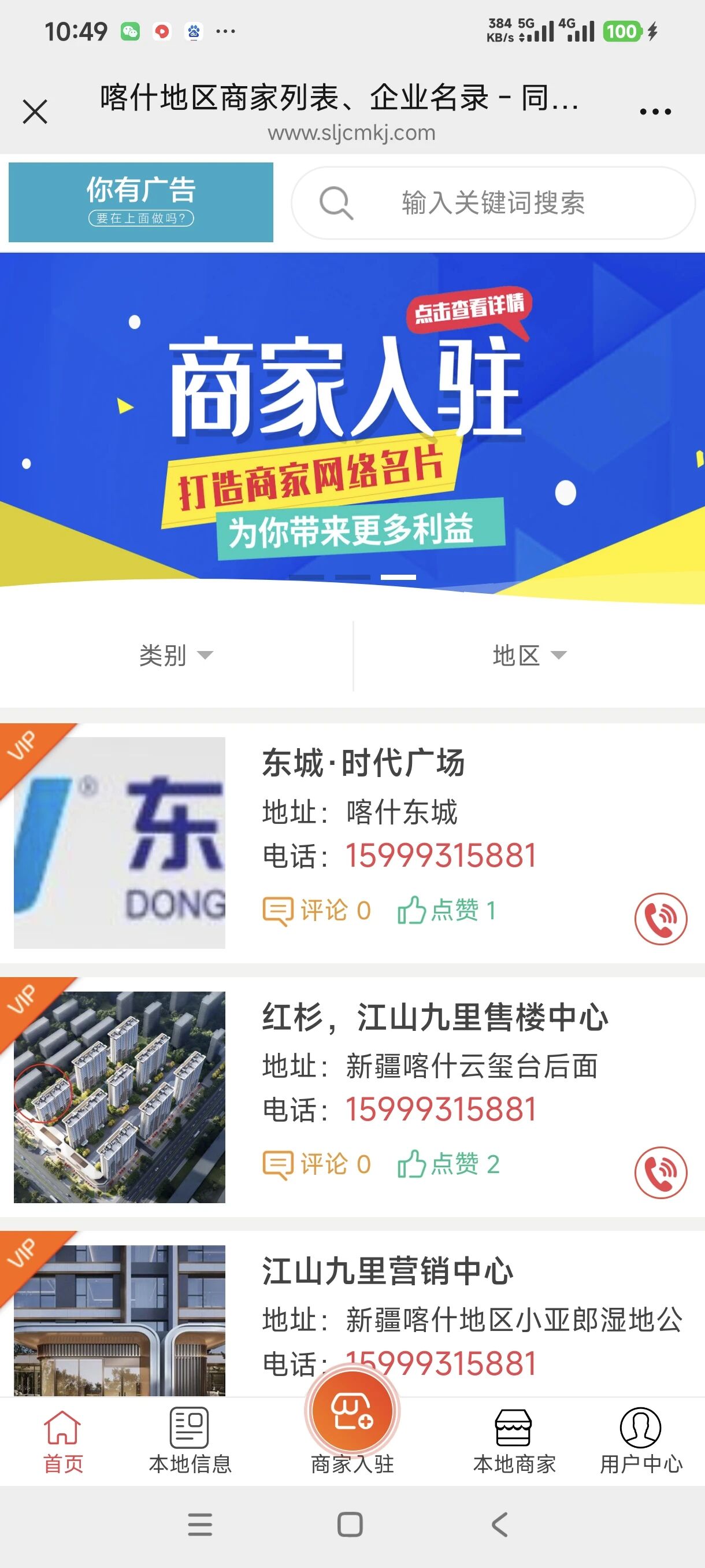Open the 江山九里营销中心 listing

[x=388, y=1271]
